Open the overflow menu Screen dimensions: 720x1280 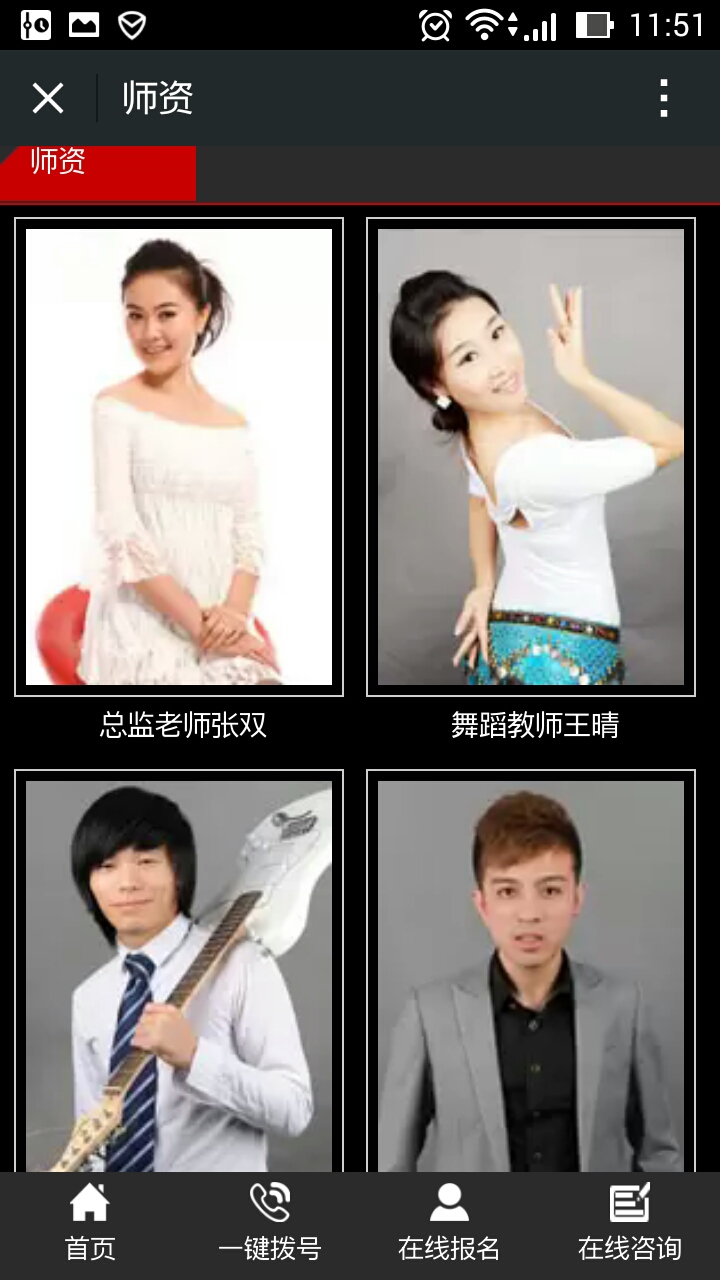pos(663,98)
